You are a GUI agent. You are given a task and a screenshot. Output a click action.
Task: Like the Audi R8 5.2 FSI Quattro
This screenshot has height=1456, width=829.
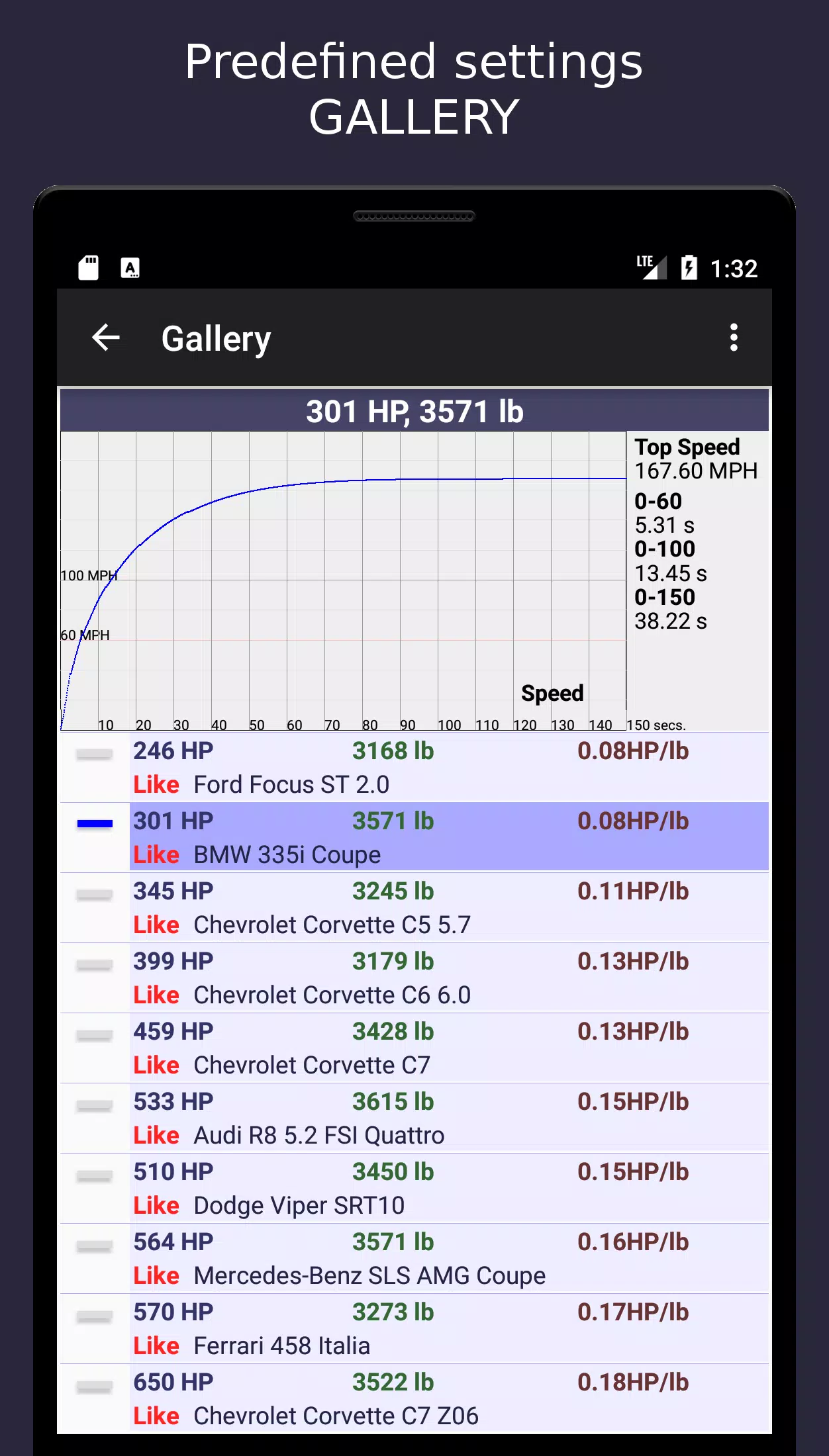[x=156, y=1135]
